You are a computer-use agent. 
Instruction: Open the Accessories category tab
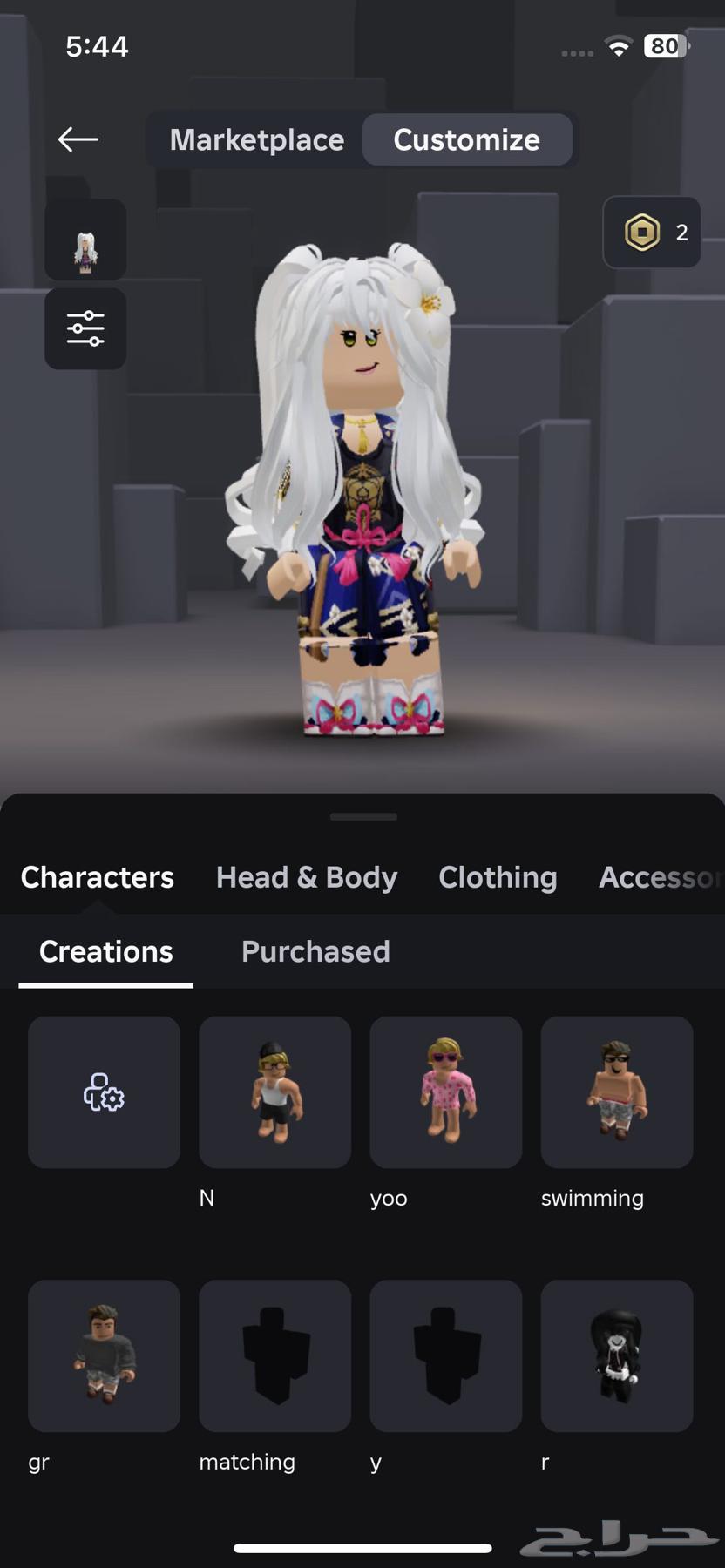[x=660, y=877]
